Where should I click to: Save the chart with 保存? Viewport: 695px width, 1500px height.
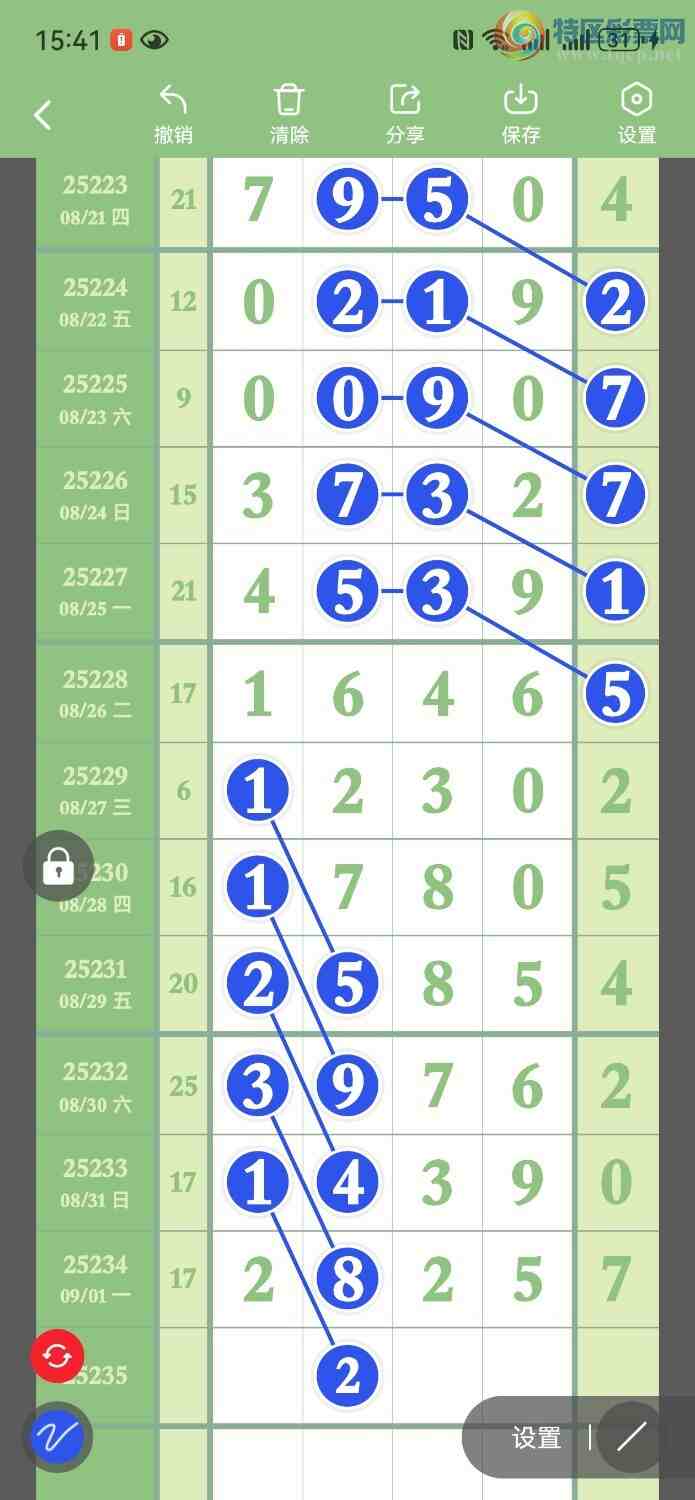pyautogui.click(x=521, y=114)
